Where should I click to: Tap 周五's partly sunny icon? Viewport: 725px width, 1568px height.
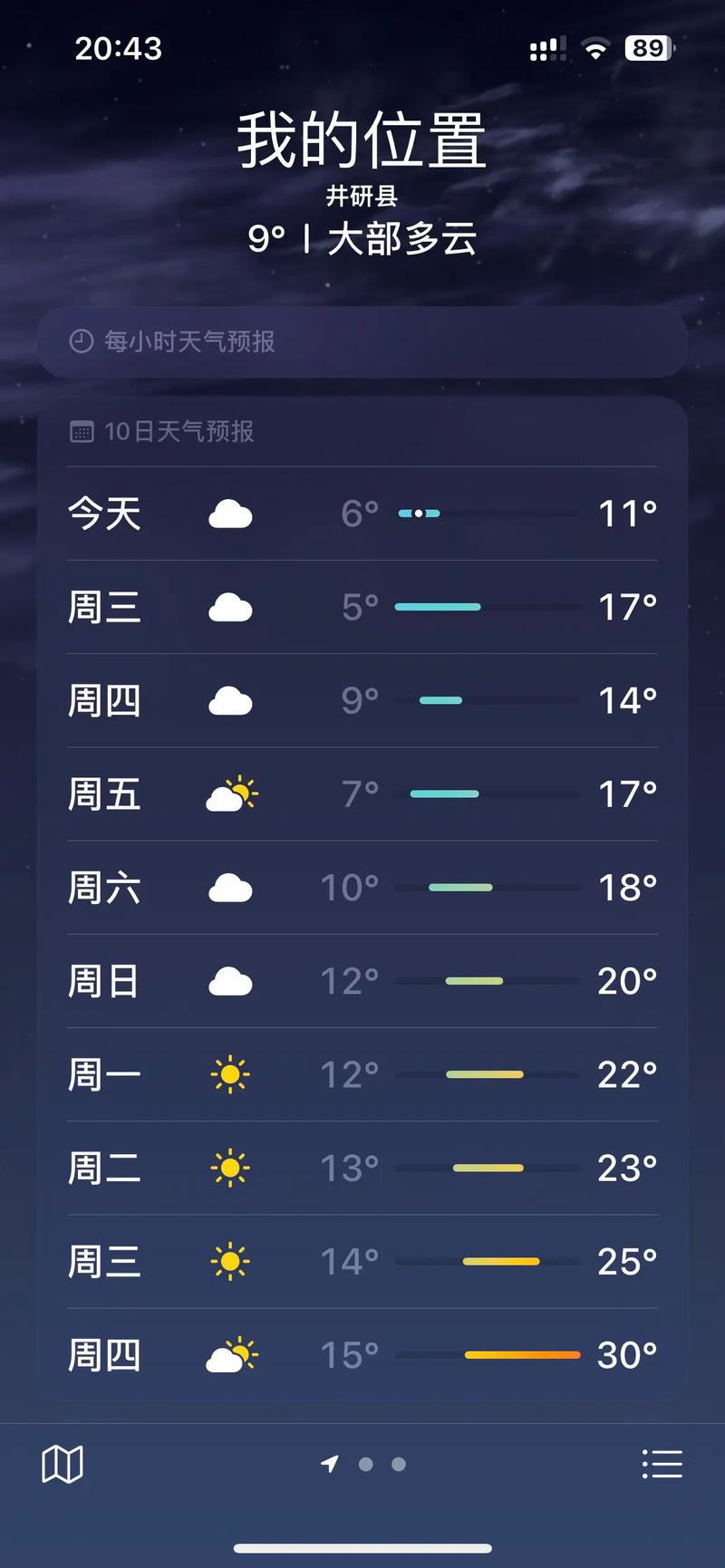[233, 794]
